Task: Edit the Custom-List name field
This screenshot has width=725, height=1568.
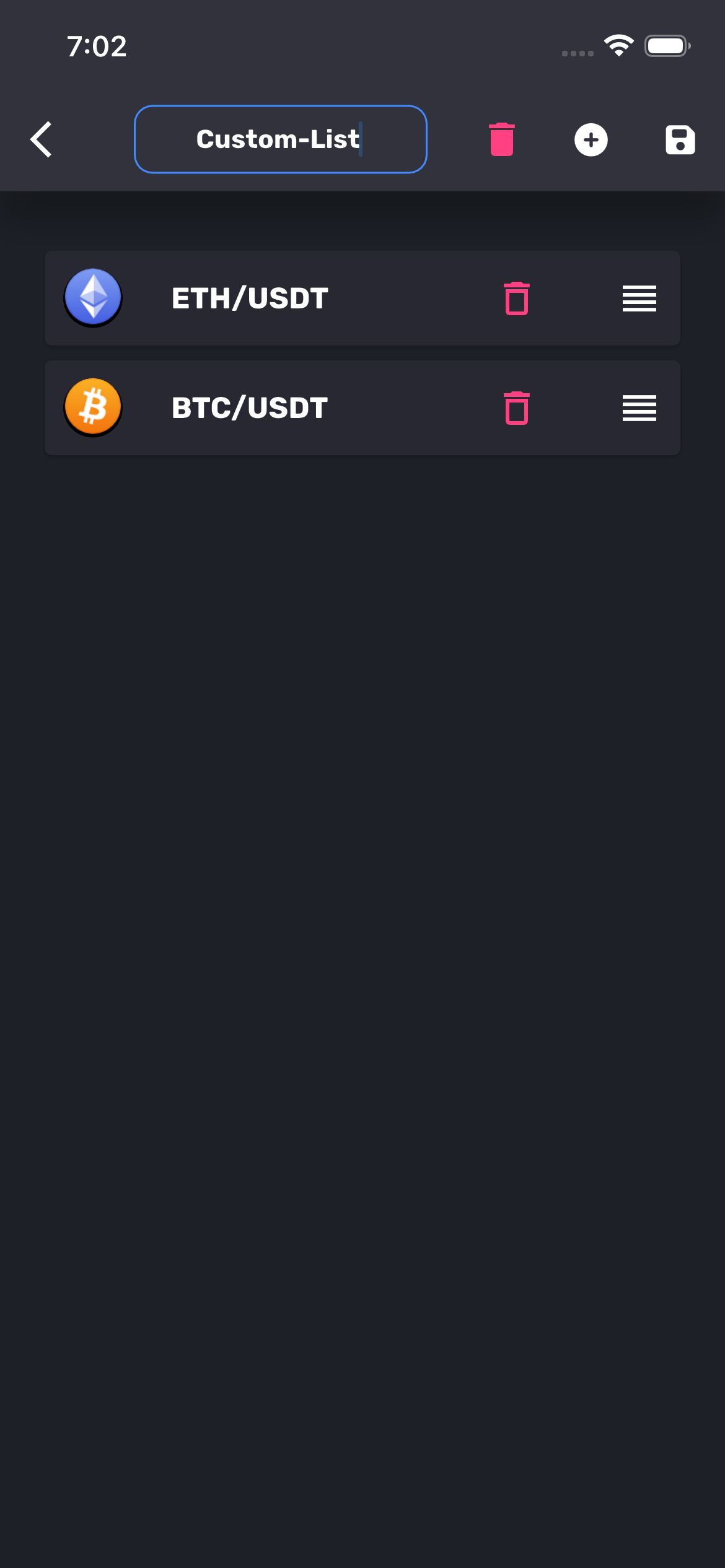Action: (280, 139)
